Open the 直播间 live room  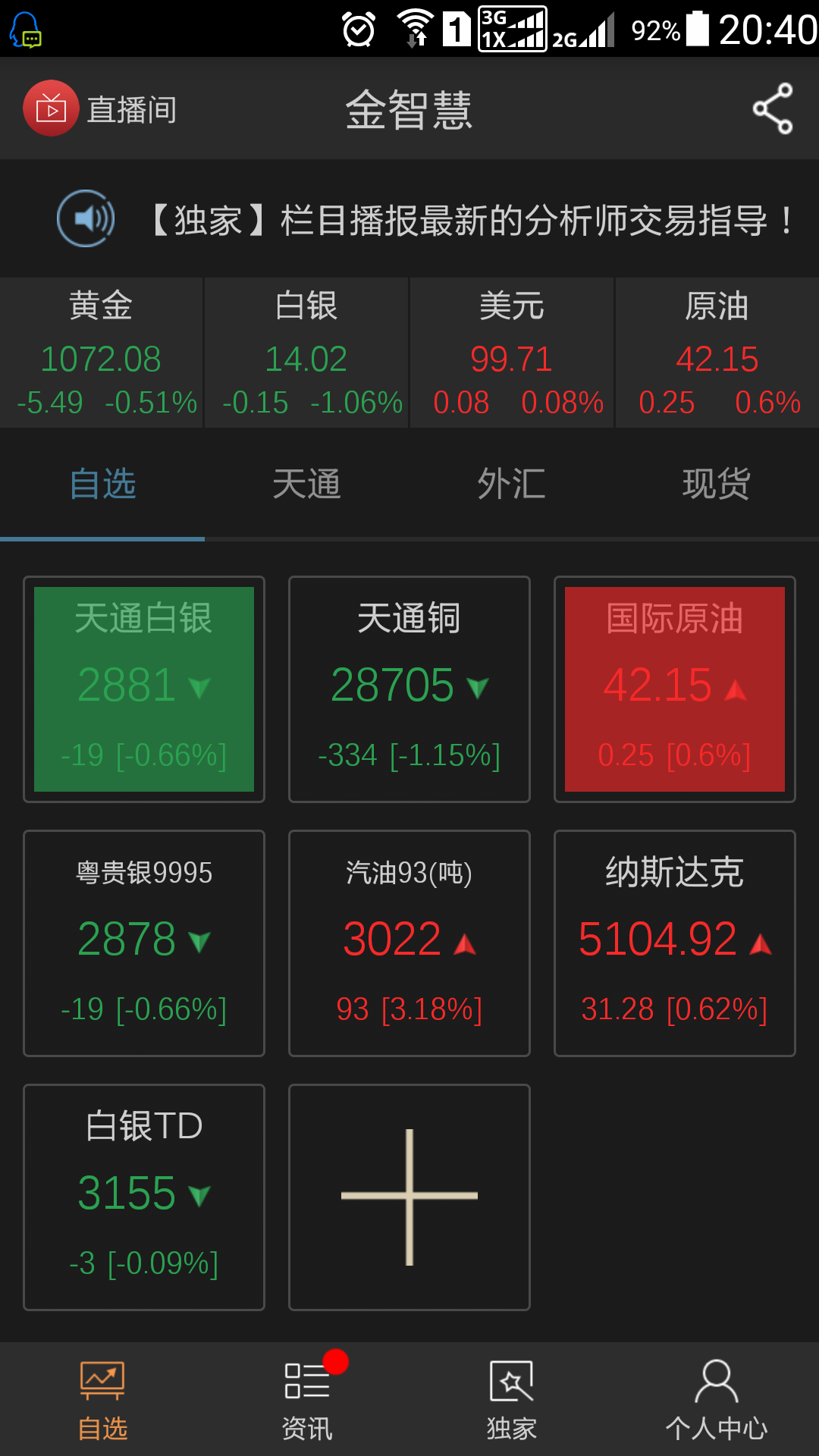(100, 108)
